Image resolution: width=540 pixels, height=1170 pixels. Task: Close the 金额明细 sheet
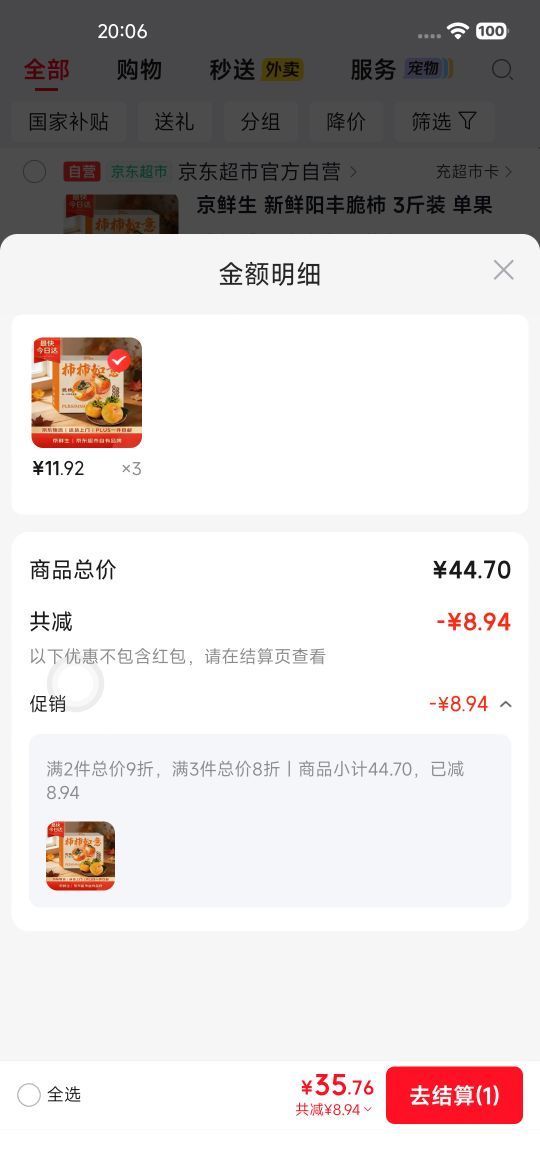(x=503, y=270)
